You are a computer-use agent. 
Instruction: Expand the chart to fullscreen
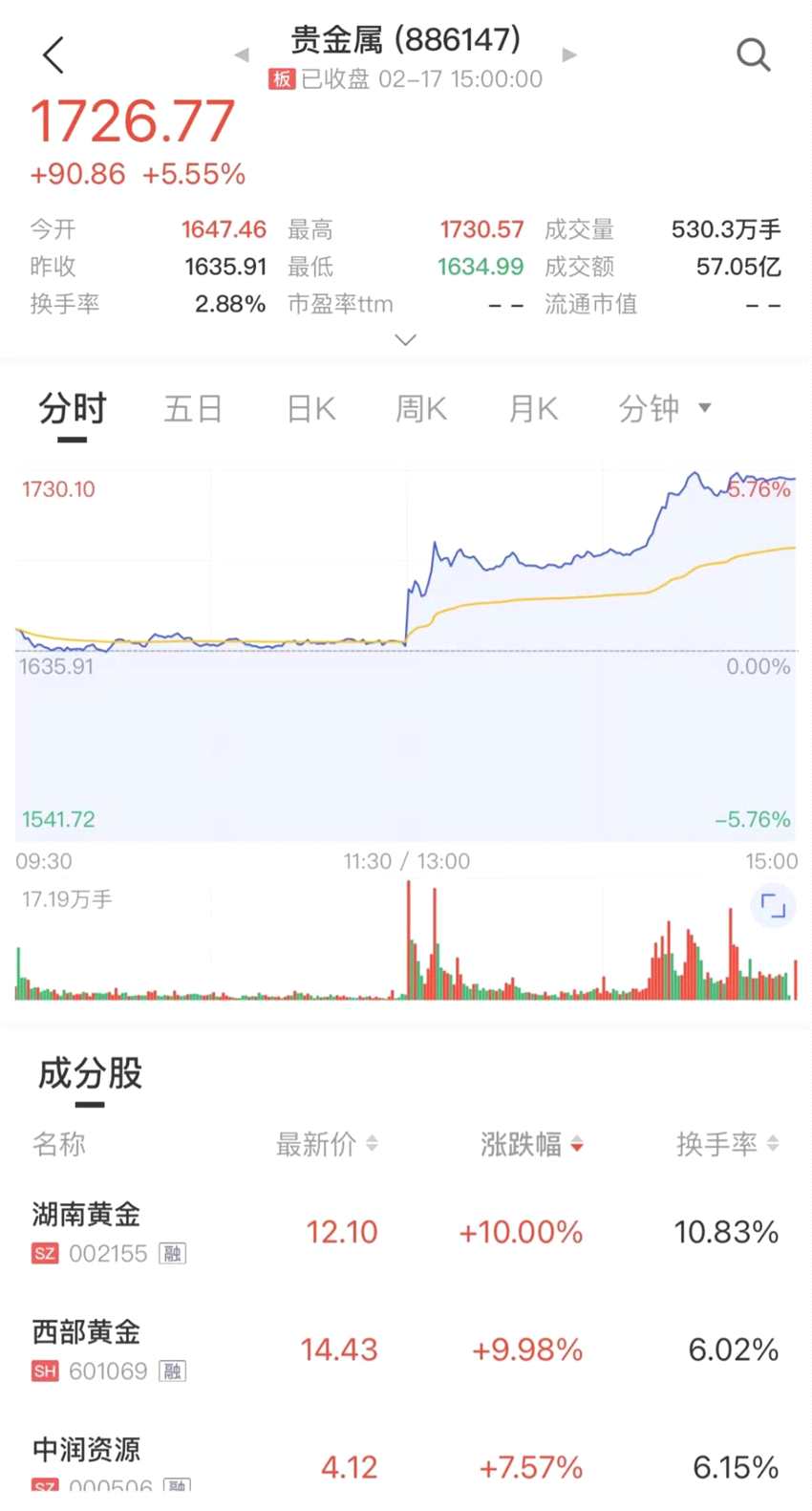pos(773,905)
